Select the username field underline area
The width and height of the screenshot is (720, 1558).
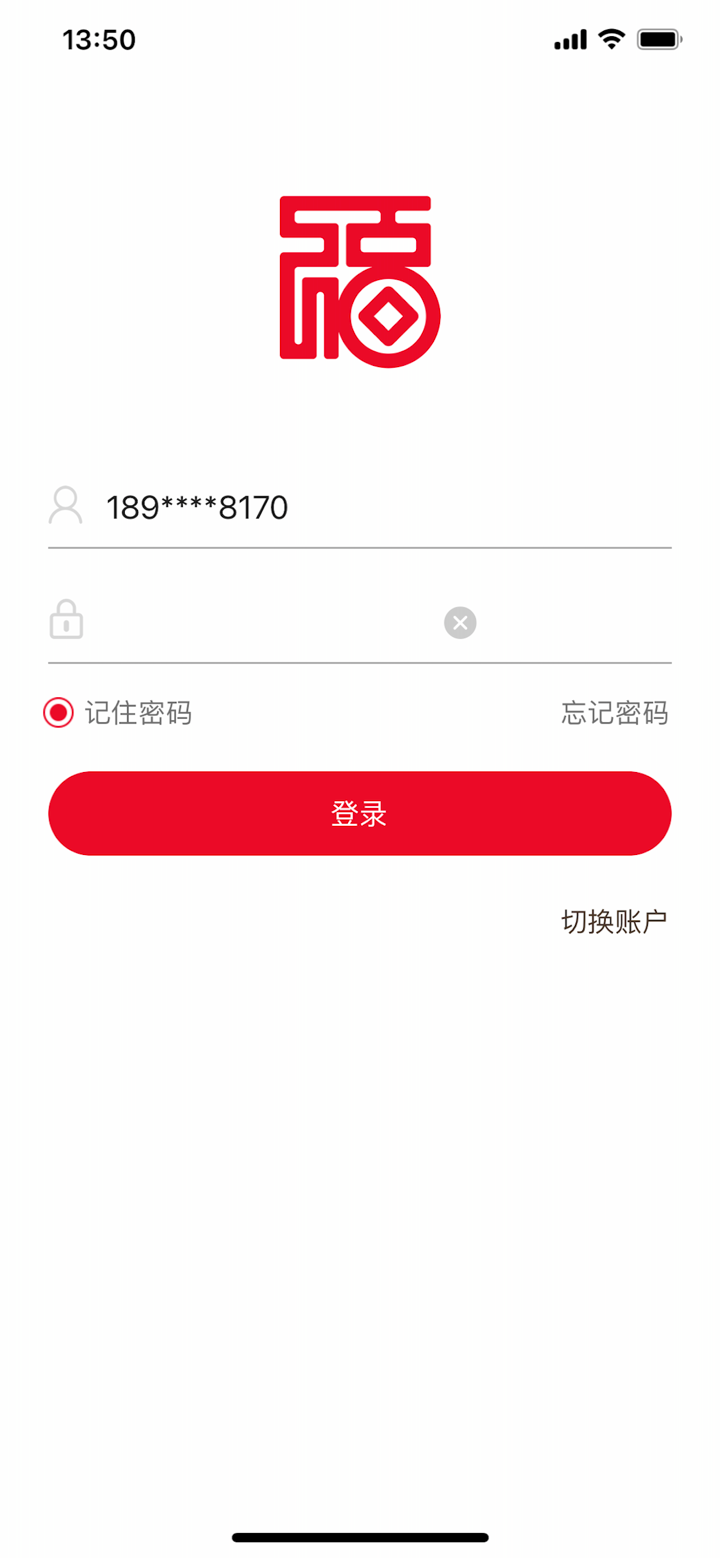click(x=360, y=548)
